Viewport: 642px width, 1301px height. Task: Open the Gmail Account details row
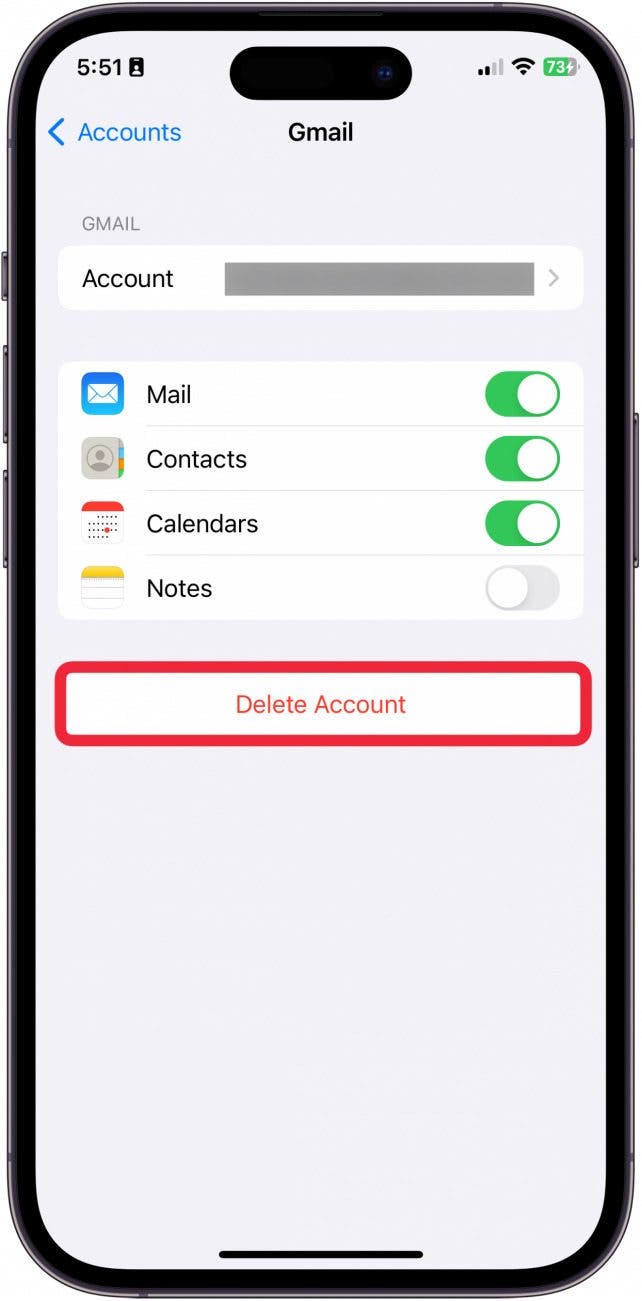click(x=320, y=279)
